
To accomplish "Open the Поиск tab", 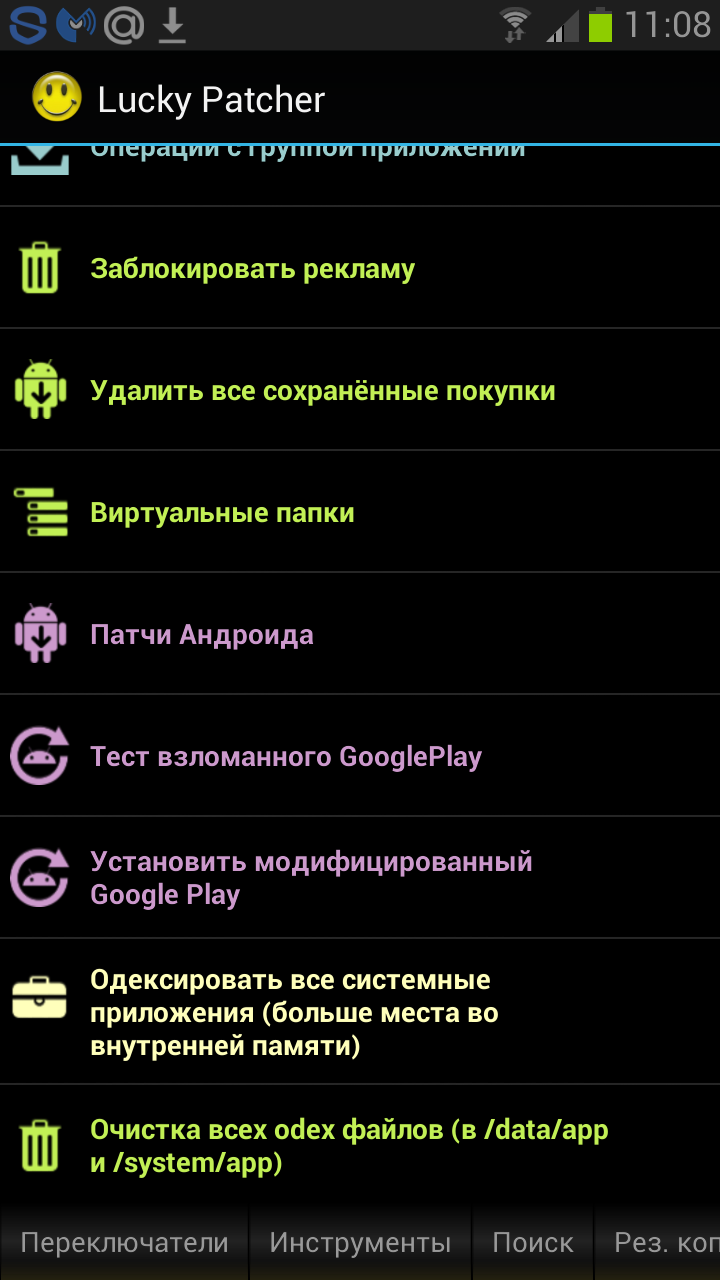I will click(533, 1243).
